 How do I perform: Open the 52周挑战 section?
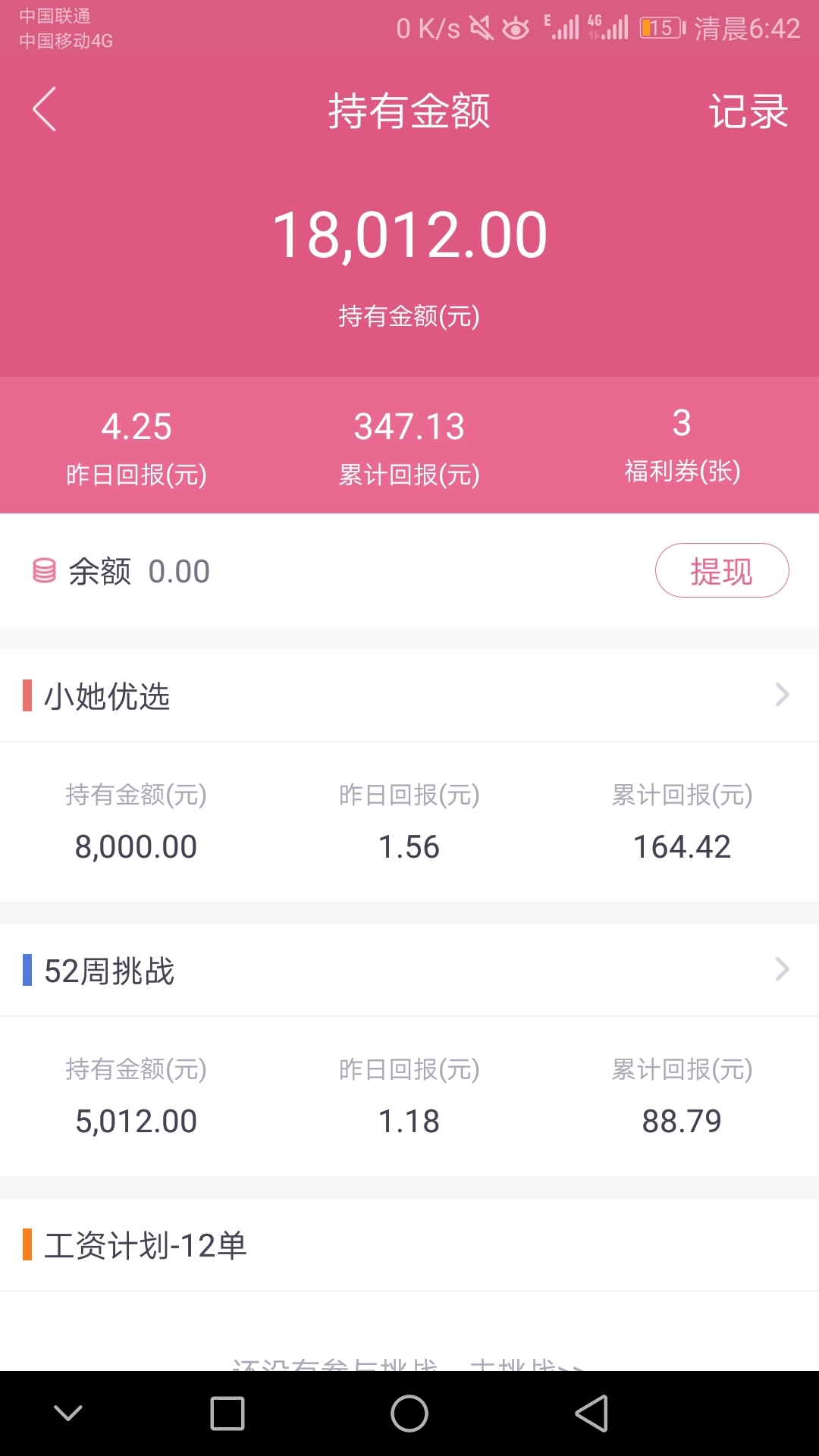tap(409, 970)
